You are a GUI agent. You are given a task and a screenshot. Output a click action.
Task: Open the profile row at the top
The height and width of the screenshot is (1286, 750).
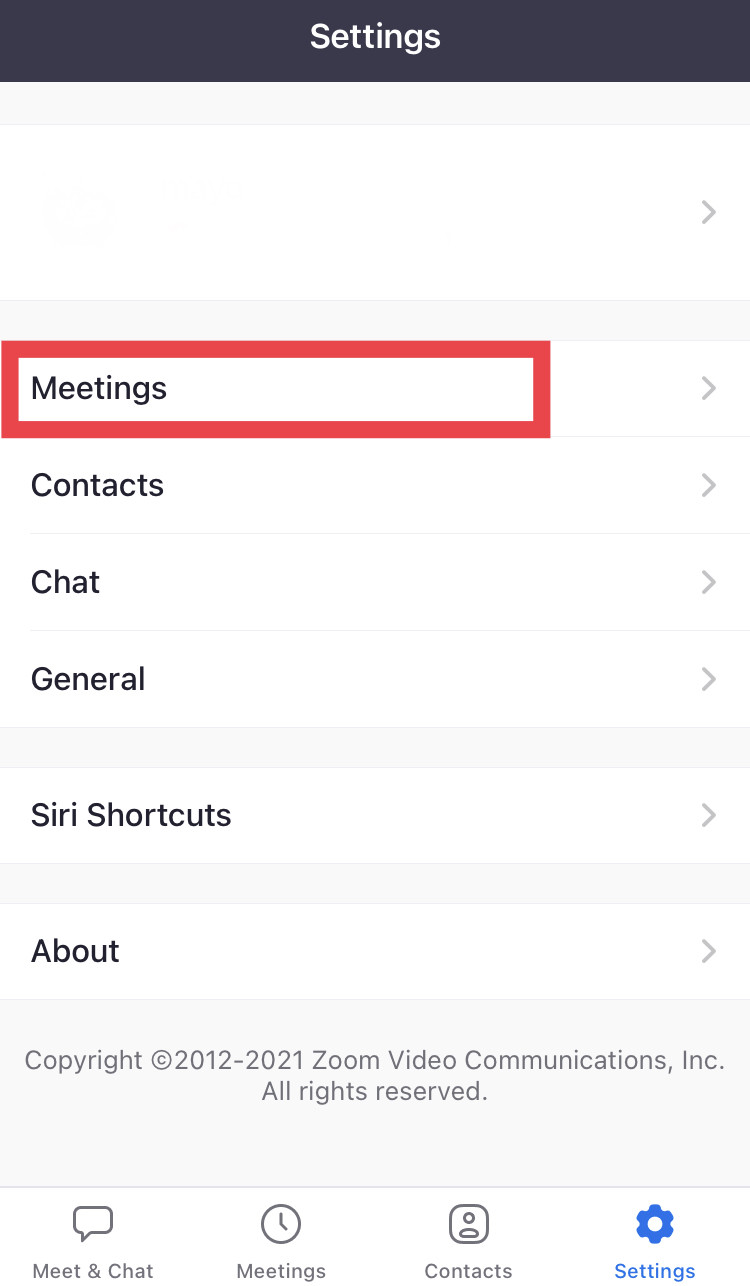pos(375,212)
